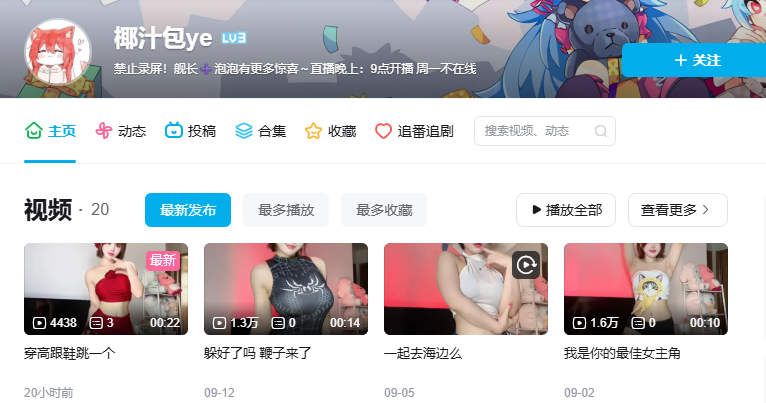766x403 pixels.
Task: Sort videos by 最多收藏
Action: [384, 210]
